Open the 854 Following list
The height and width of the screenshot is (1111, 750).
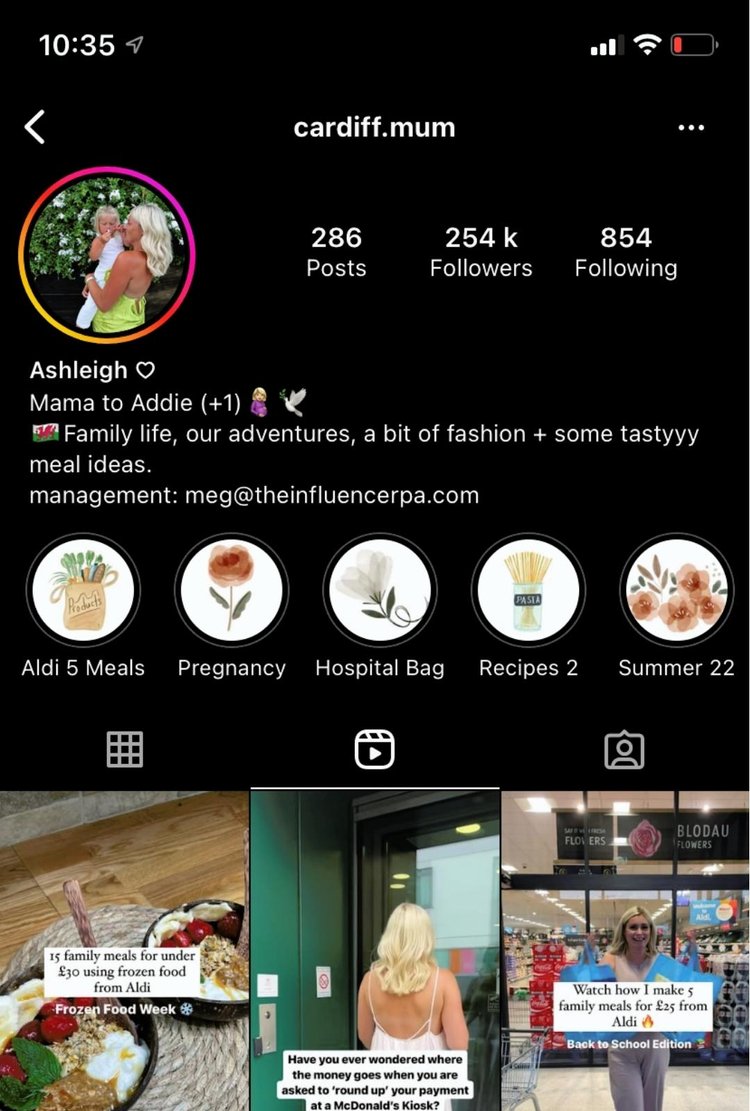tap(626, 251)
